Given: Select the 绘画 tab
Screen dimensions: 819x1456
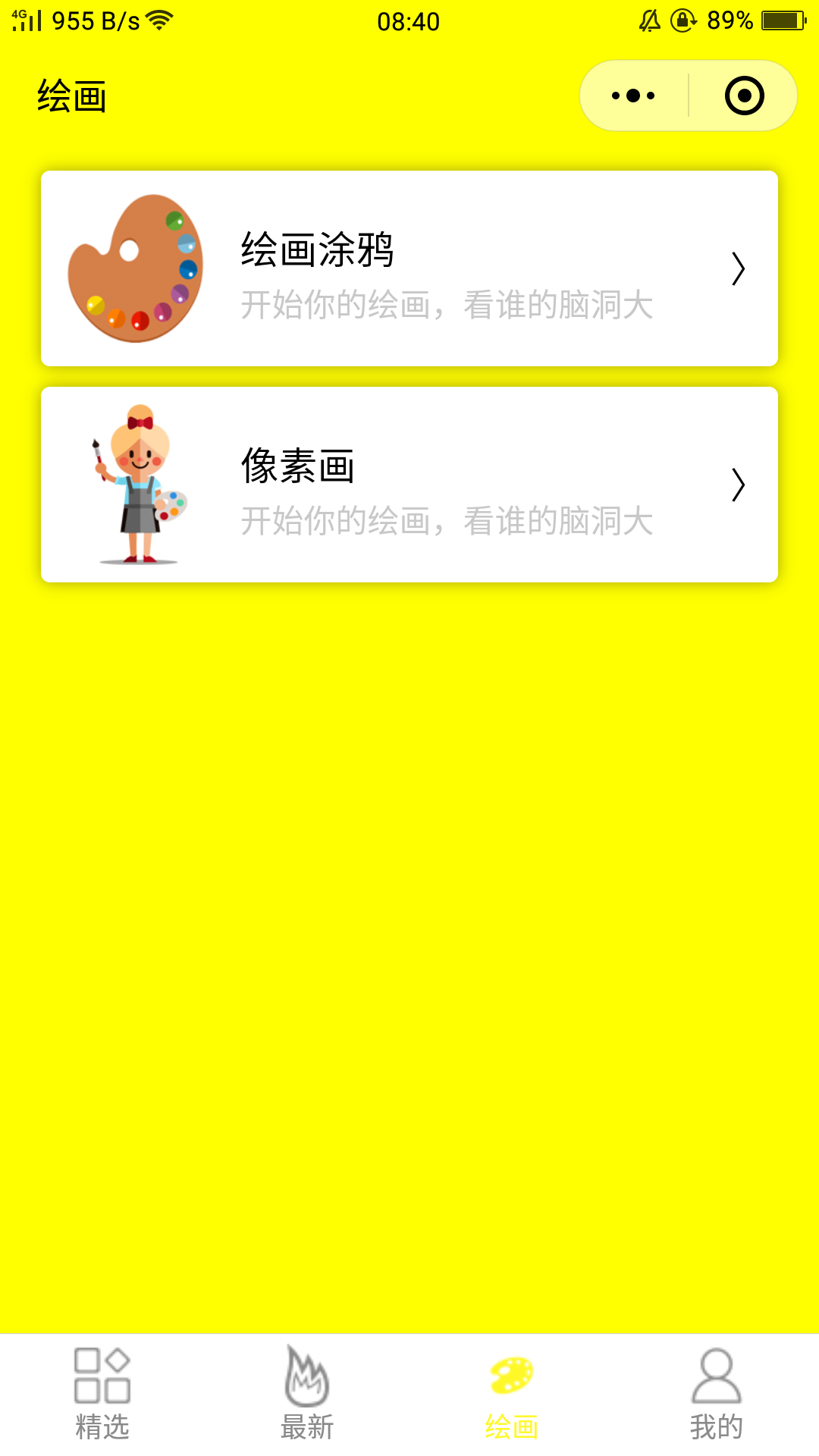Looking at the screenshot, I should 512,1394.
